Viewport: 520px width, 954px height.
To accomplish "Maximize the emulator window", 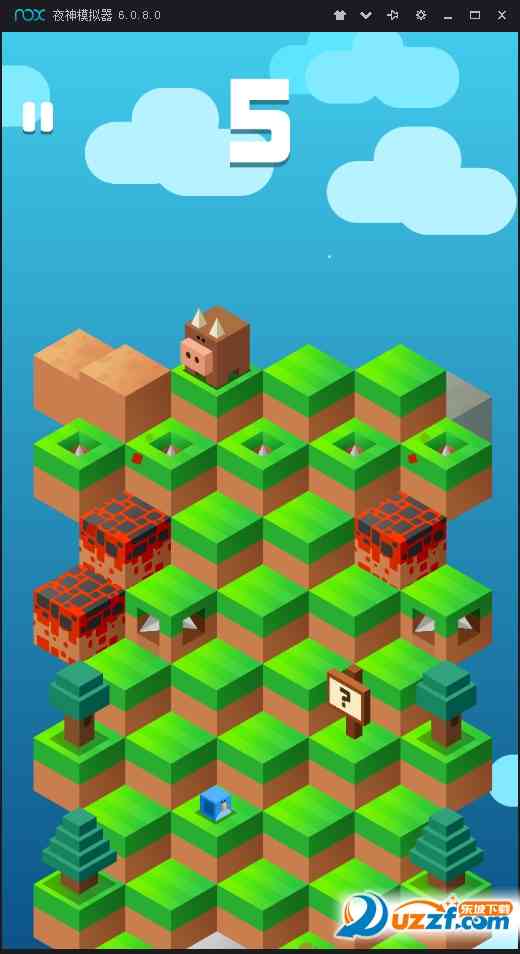I will (x=475, y=15).
